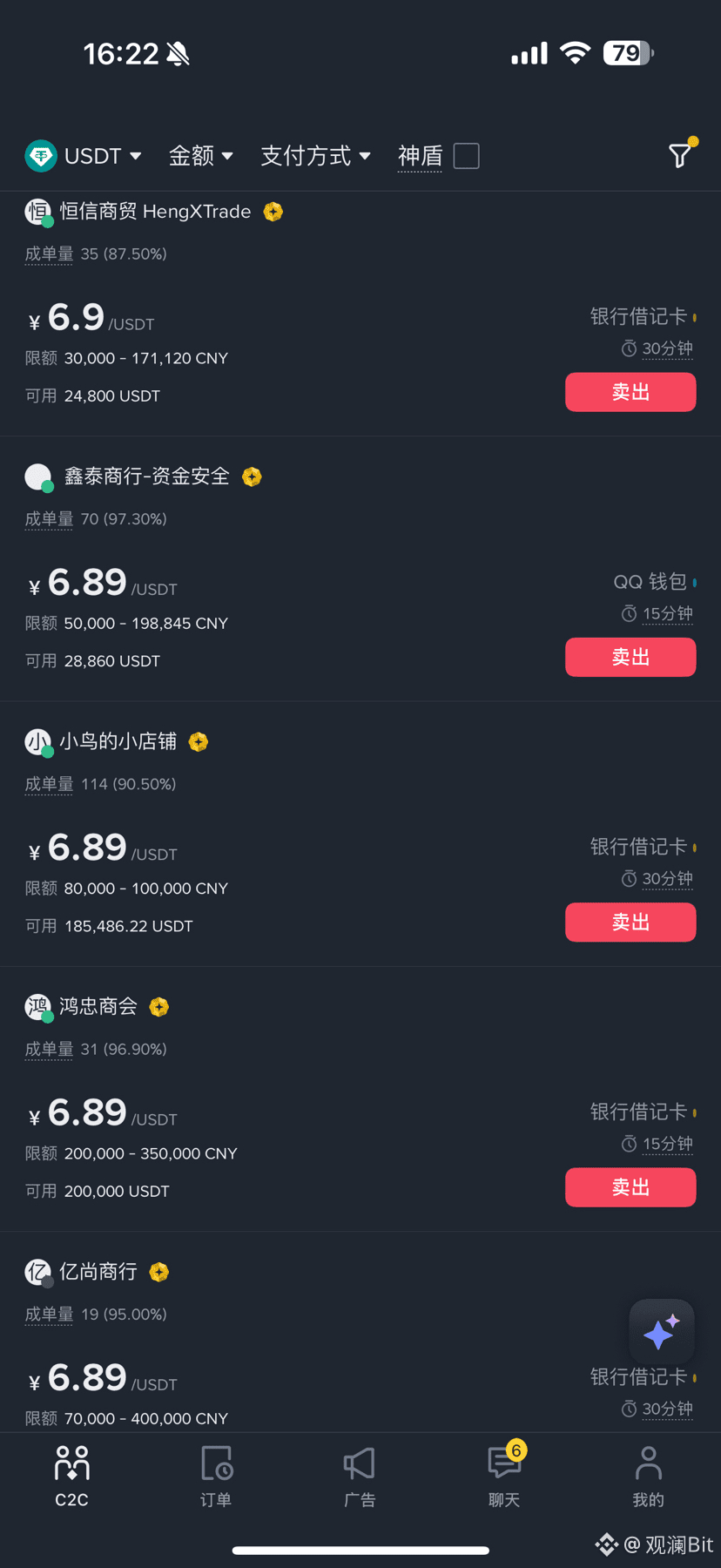Tap 卖出 on 恒信商贸 HengXTrade offer
The height and width of the screenshot is (1568, 721).
630,392
